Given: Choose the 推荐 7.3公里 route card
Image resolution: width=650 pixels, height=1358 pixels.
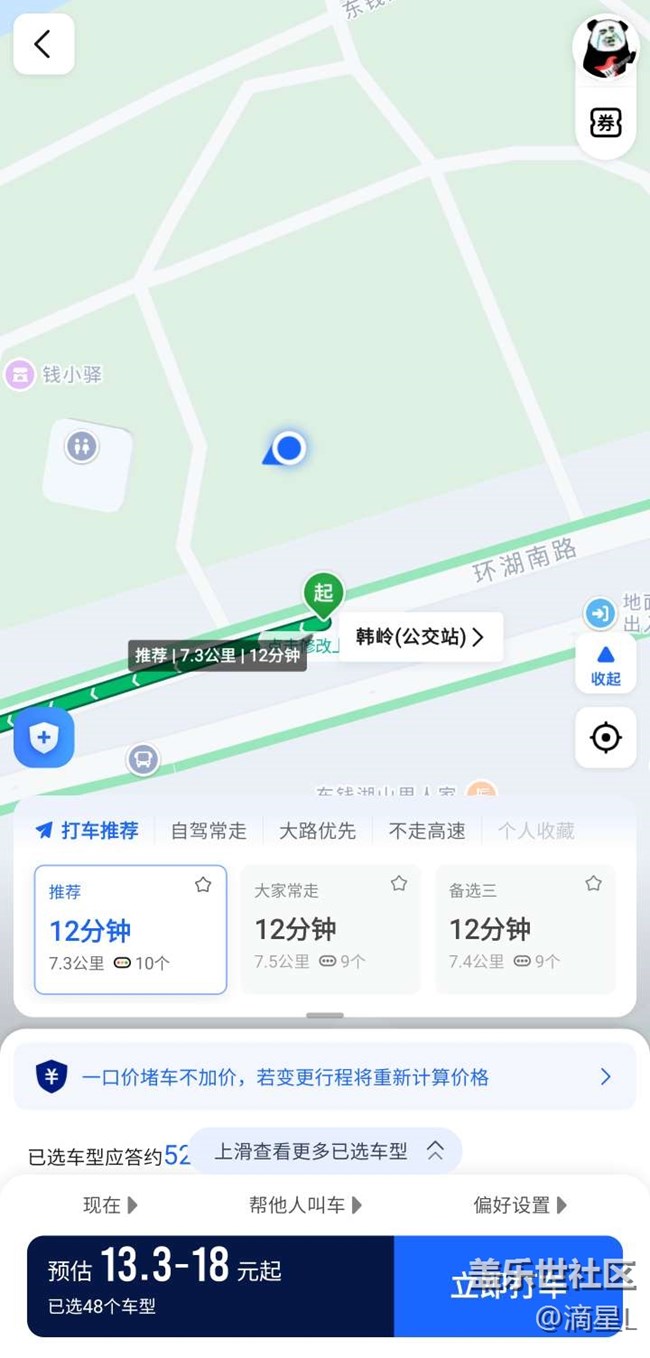Looking at the screenshot, I should [x=130, y=930].
